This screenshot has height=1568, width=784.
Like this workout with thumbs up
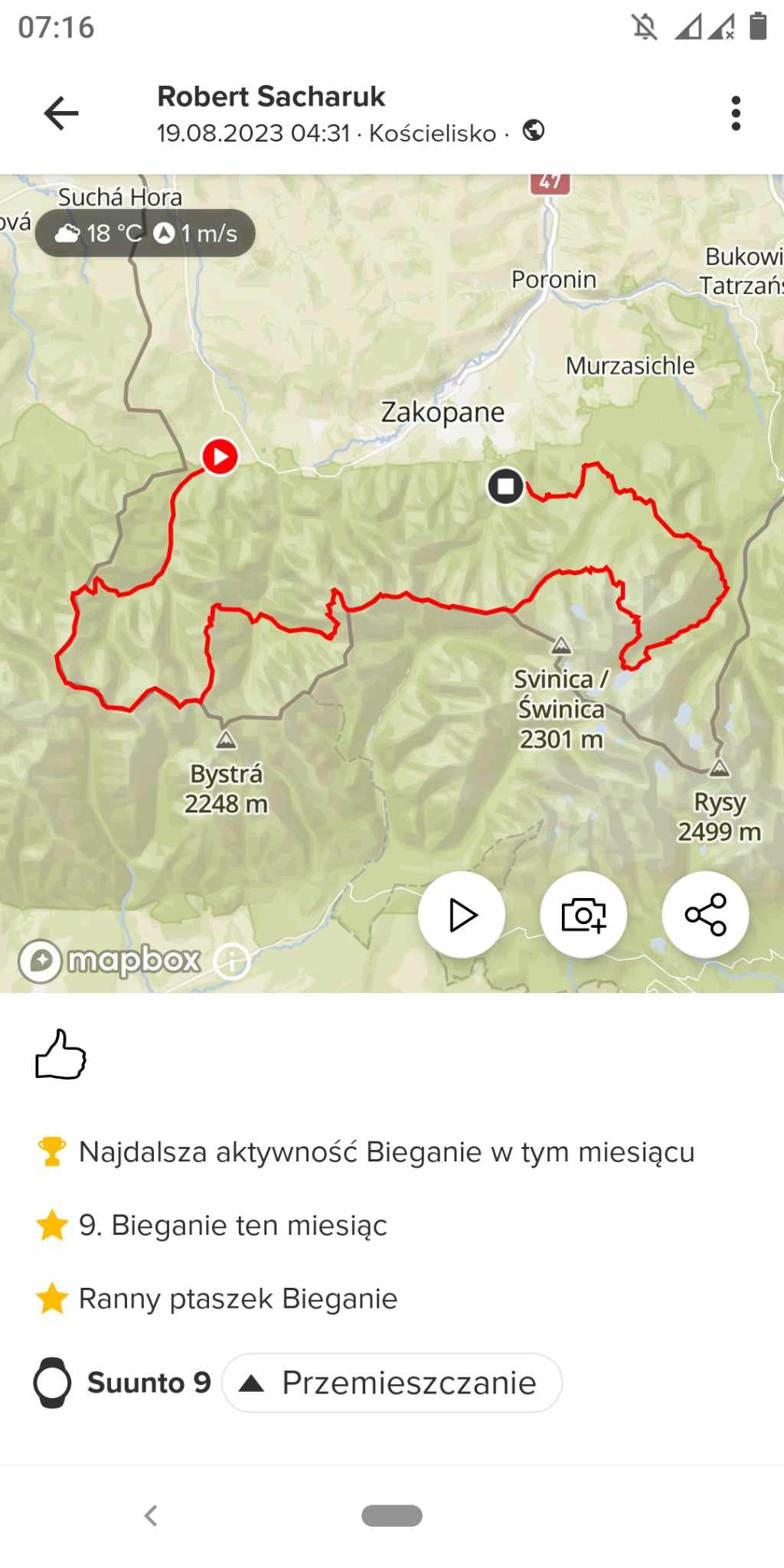(x=61, y=1055)
